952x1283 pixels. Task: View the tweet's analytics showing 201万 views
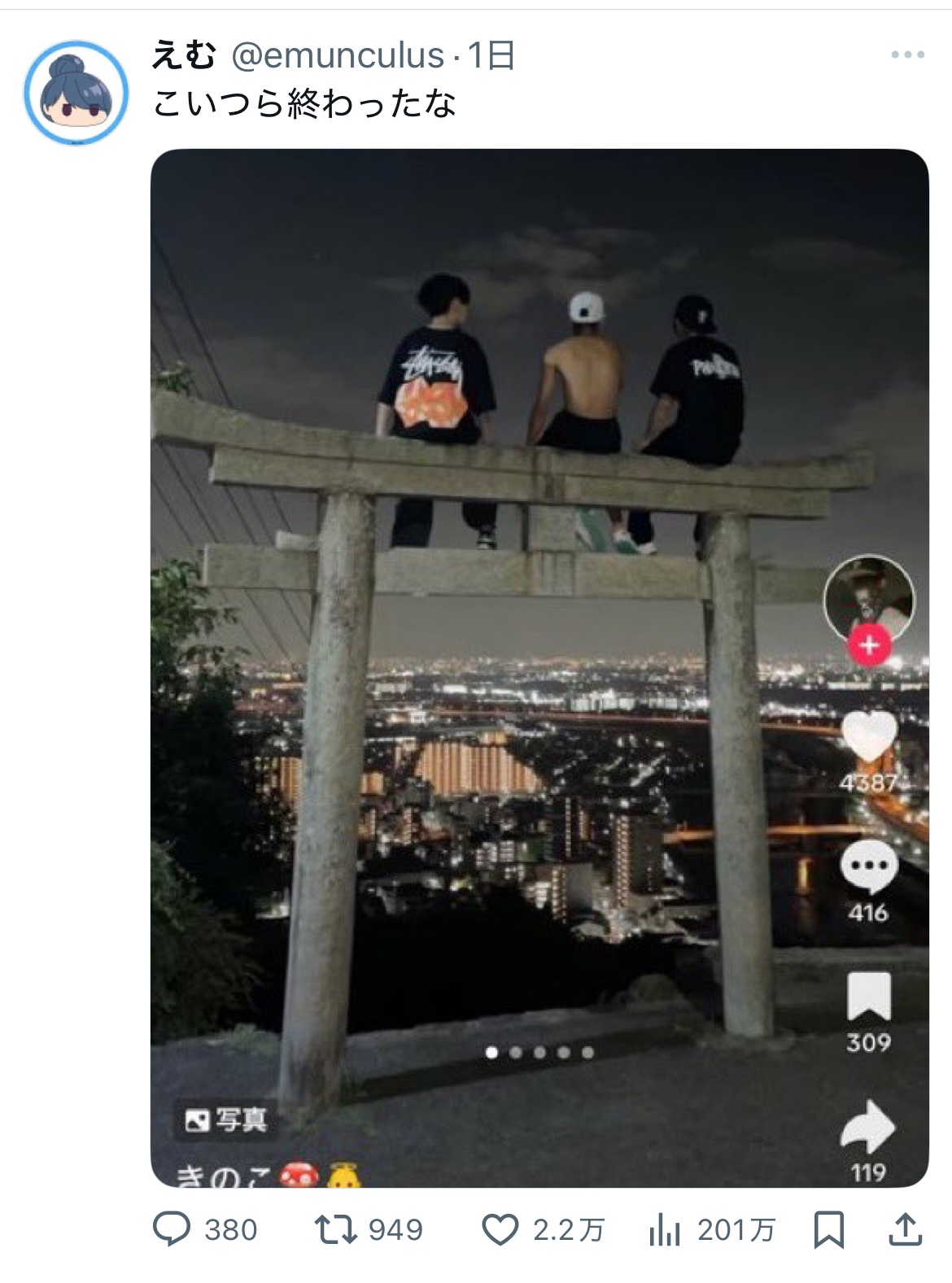[665, 1228]
